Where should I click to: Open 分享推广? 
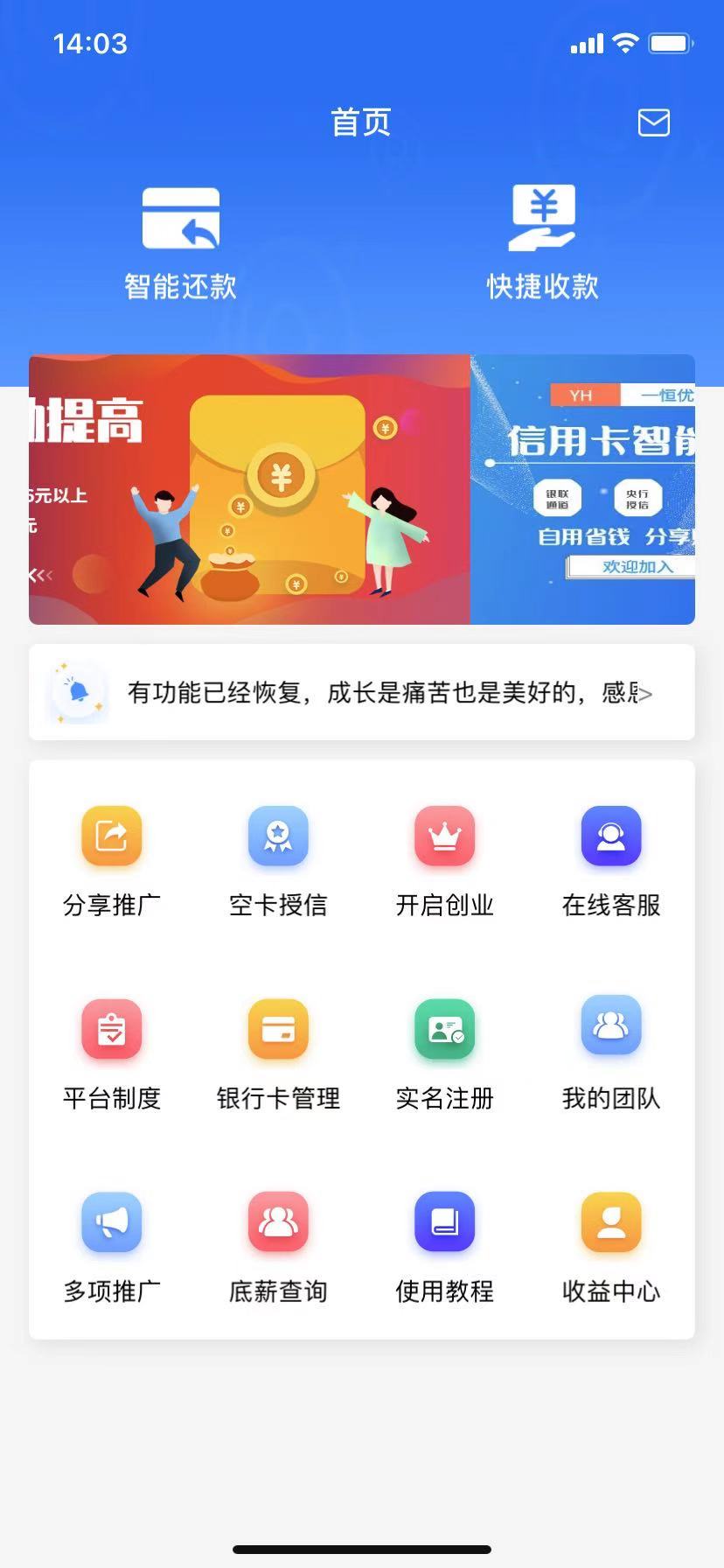[112, 859]
